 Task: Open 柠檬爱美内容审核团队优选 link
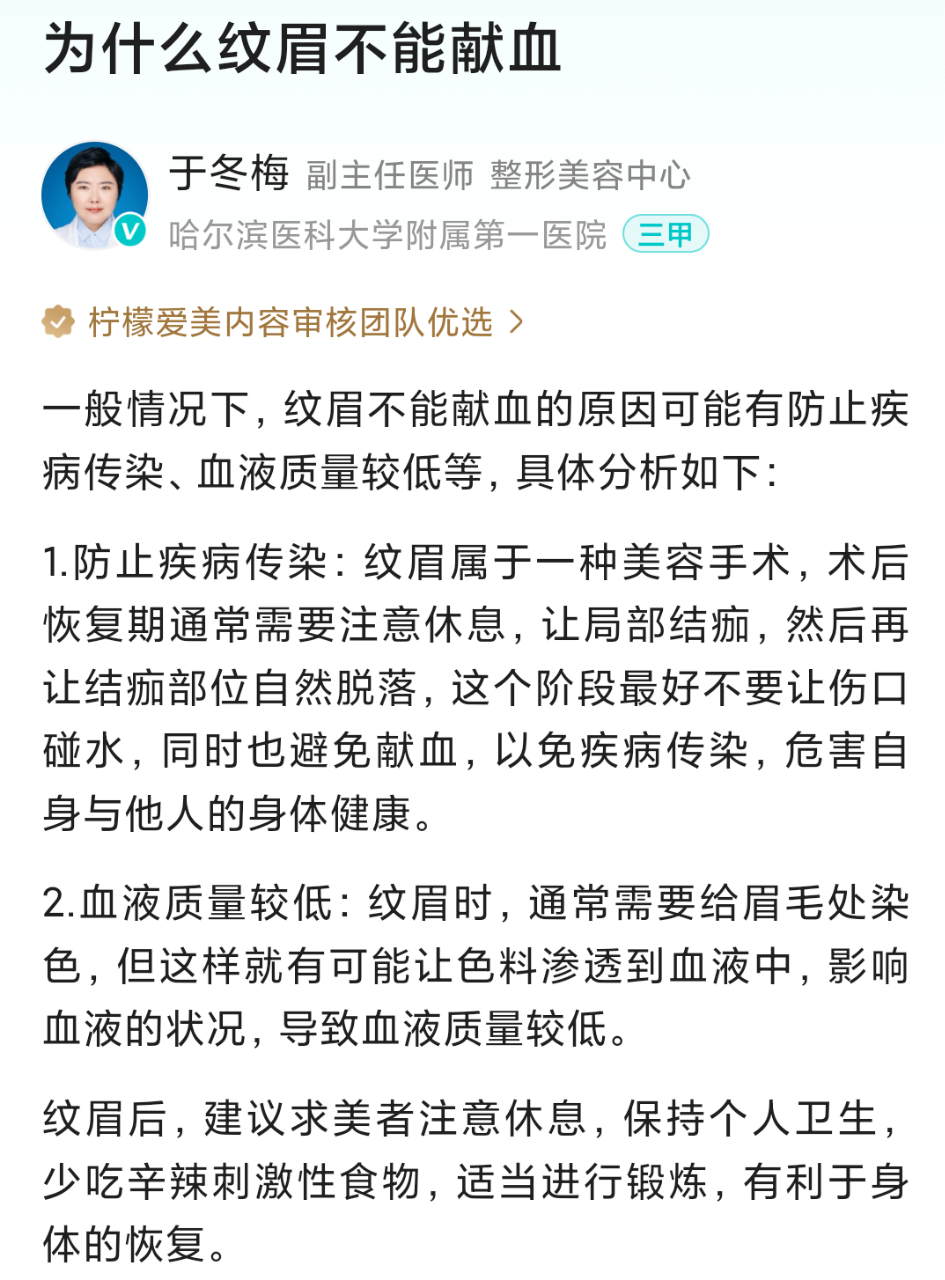[290, 322]
